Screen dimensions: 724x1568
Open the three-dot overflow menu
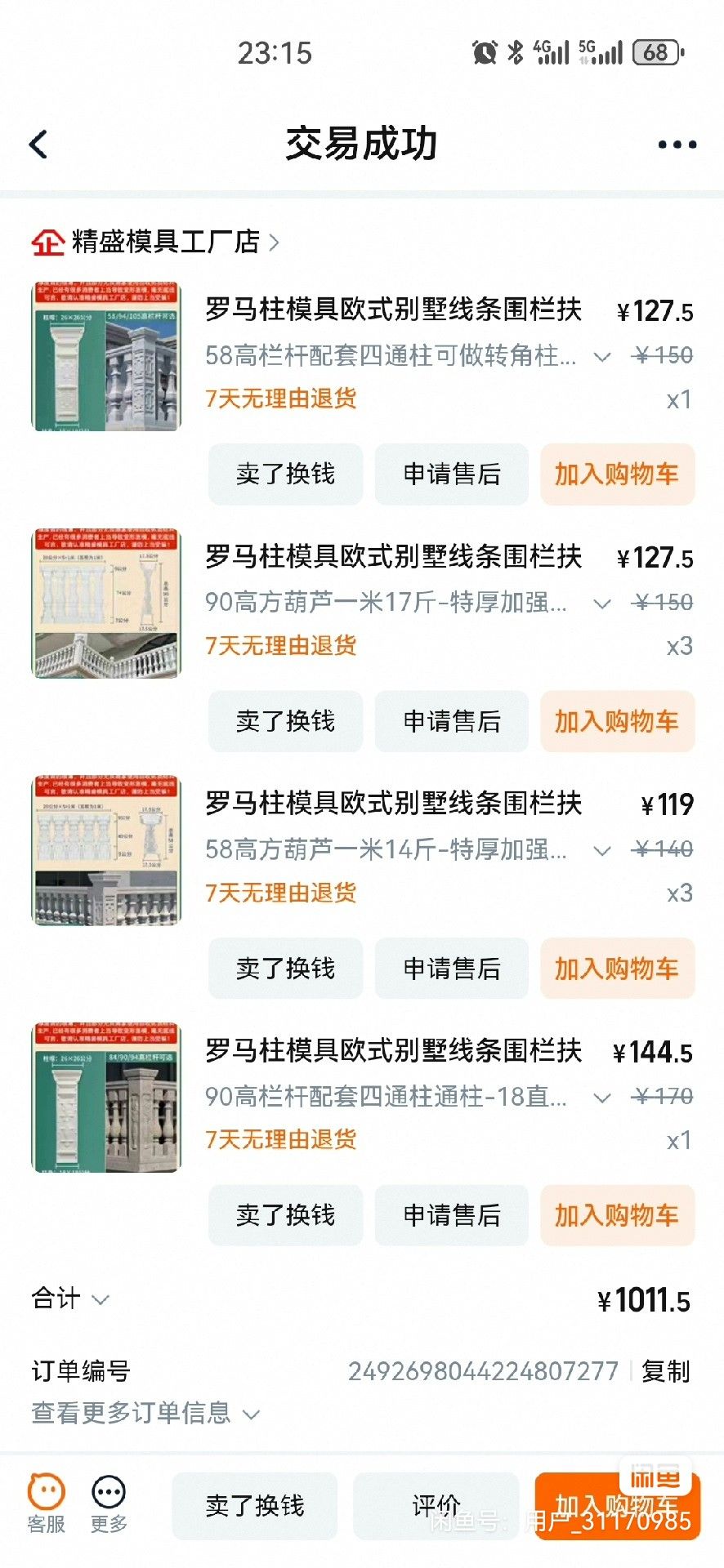pyautogui.click(x=677, y=145)
